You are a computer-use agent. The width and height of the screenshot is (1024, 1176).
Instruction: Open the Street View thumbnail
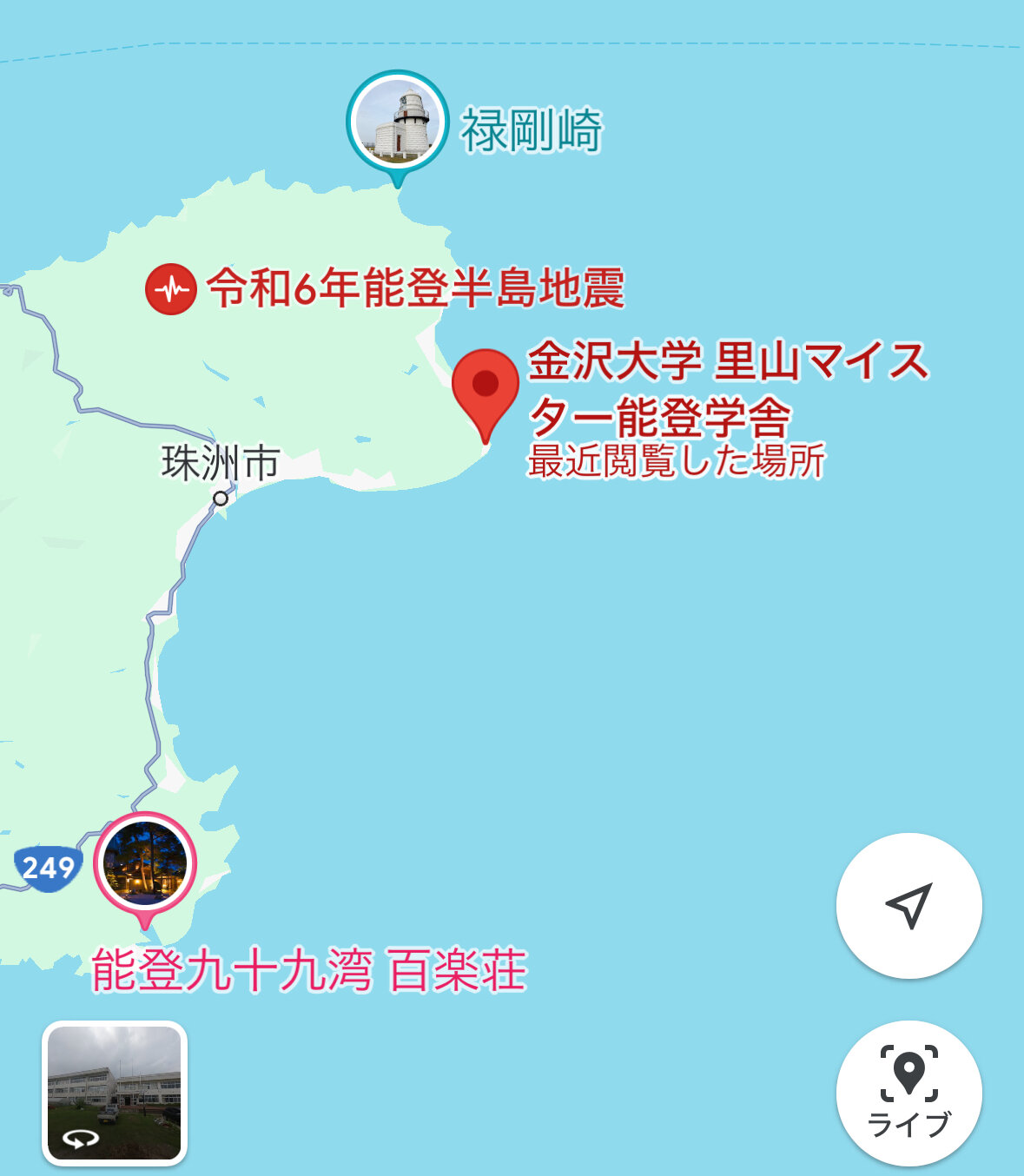(x=115, y=1093)
